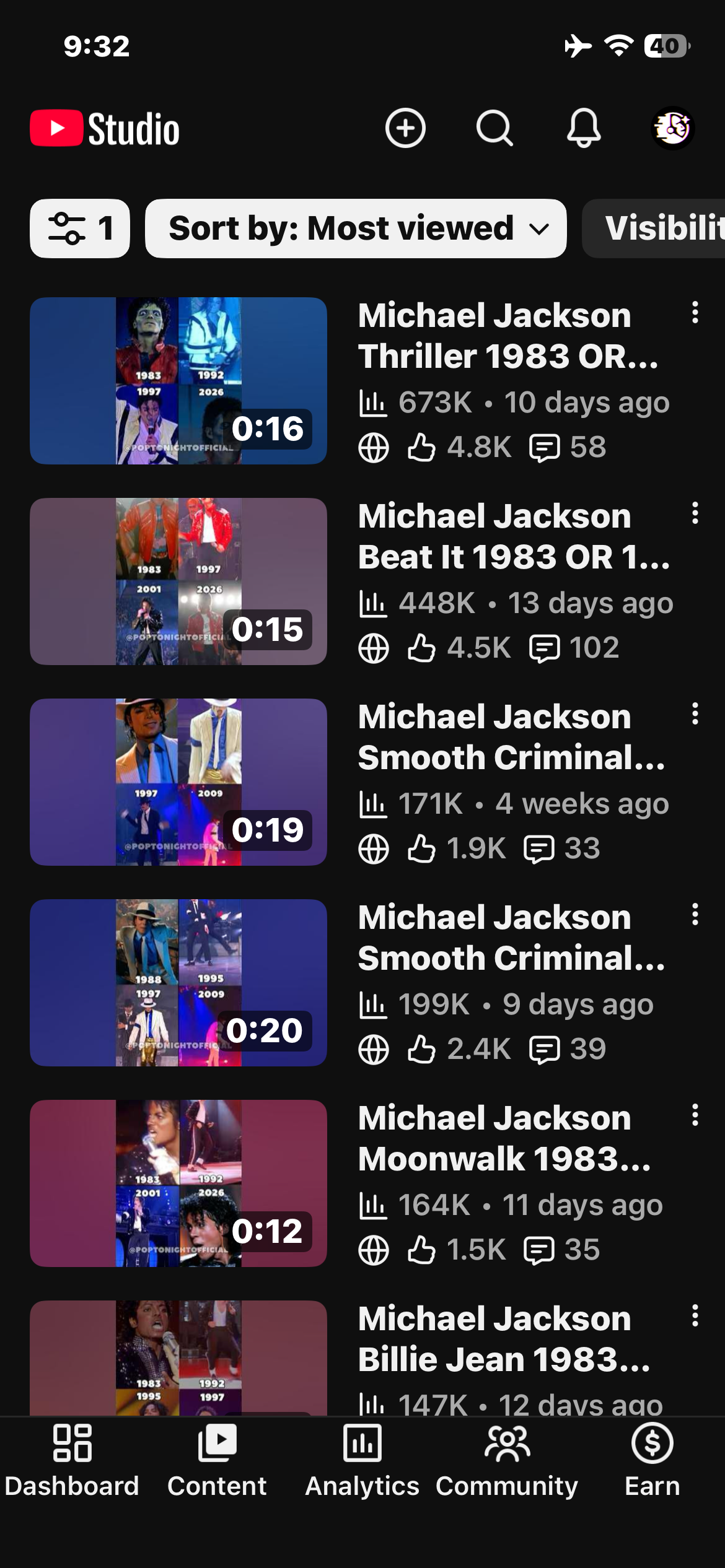Open the Thriller 1983 video
The image size is (725, 1568).
[x=362, y=381]
